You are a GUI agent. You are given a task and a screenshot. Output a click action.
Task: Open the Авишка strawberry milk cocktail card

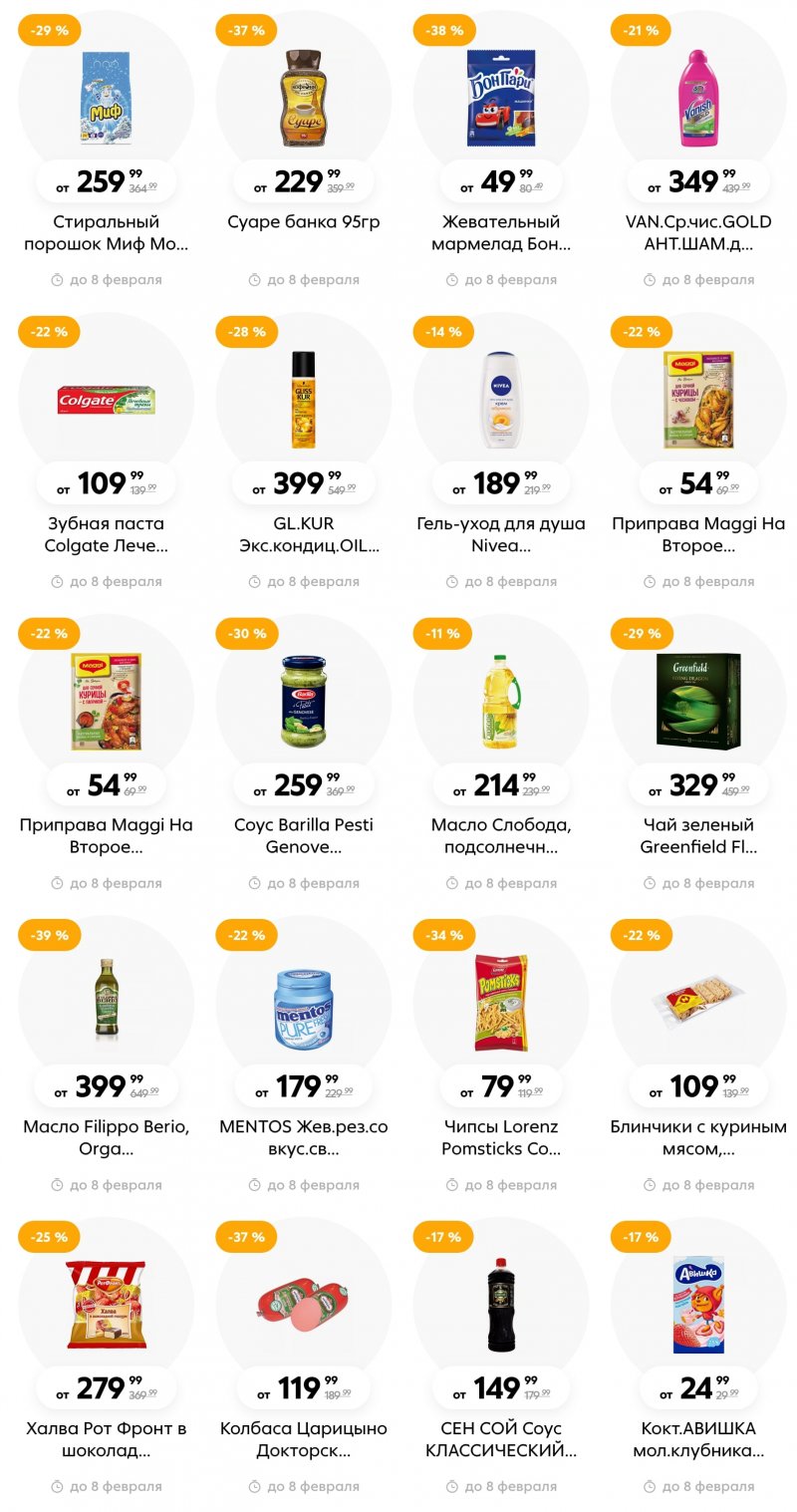697,1305
